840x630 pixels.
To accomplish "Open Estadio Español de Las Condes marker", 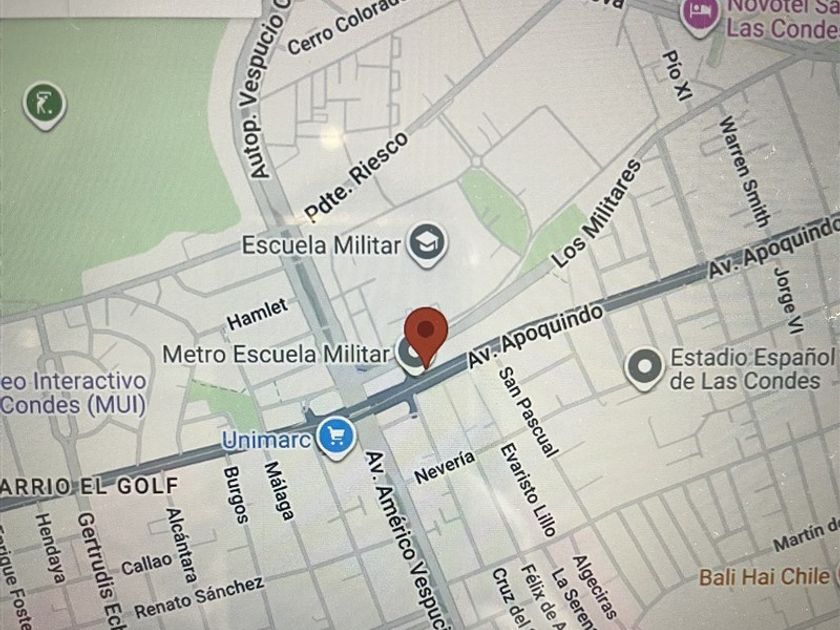I will click(644, 368).
